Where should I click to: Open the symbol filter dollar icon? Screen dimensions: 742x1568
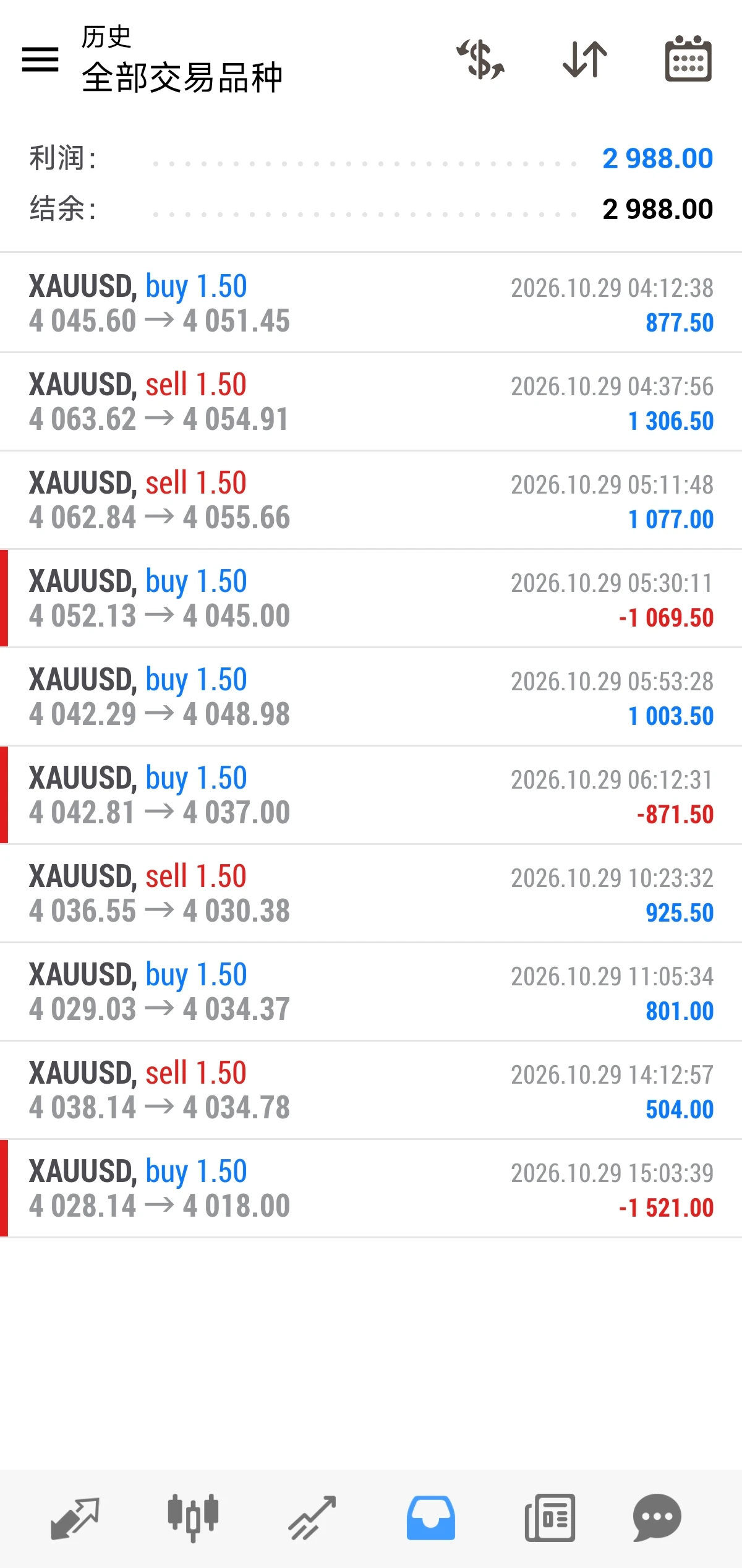pos(480,59)
